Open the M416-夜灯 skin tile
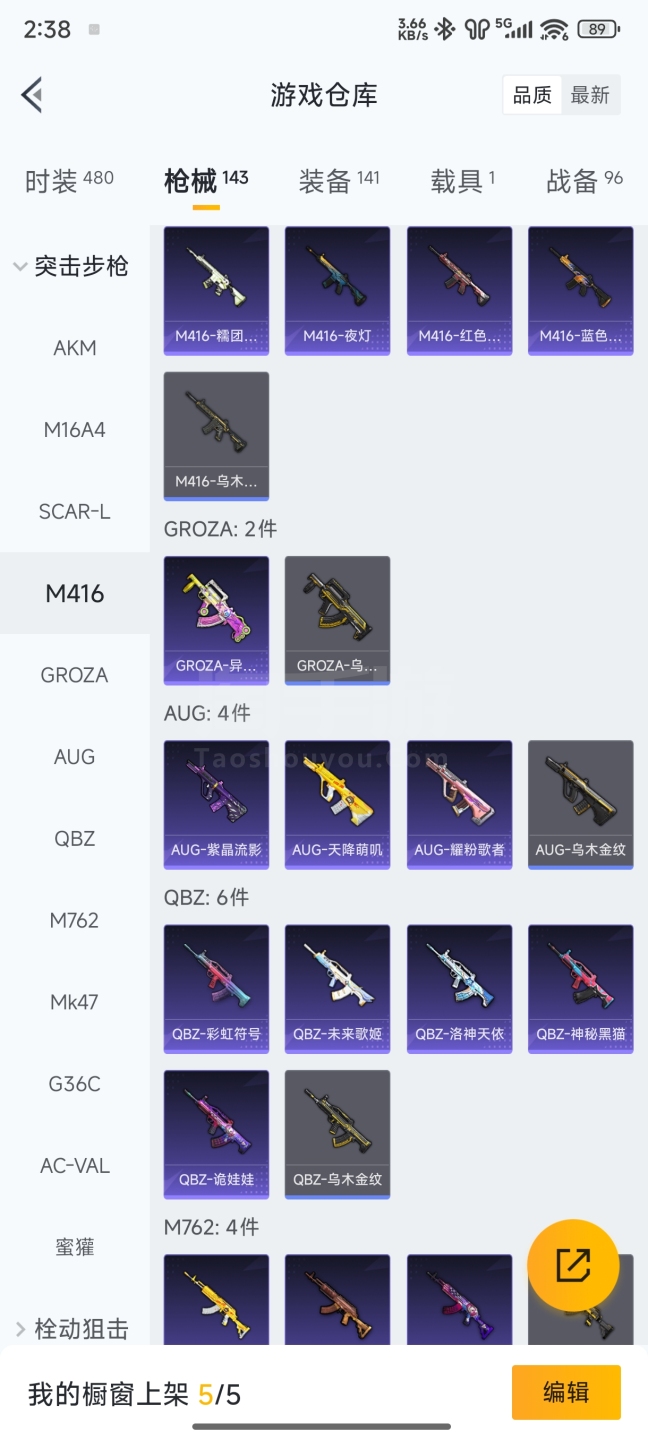This screenshot has height=1440, width=648. coord(337,291)
